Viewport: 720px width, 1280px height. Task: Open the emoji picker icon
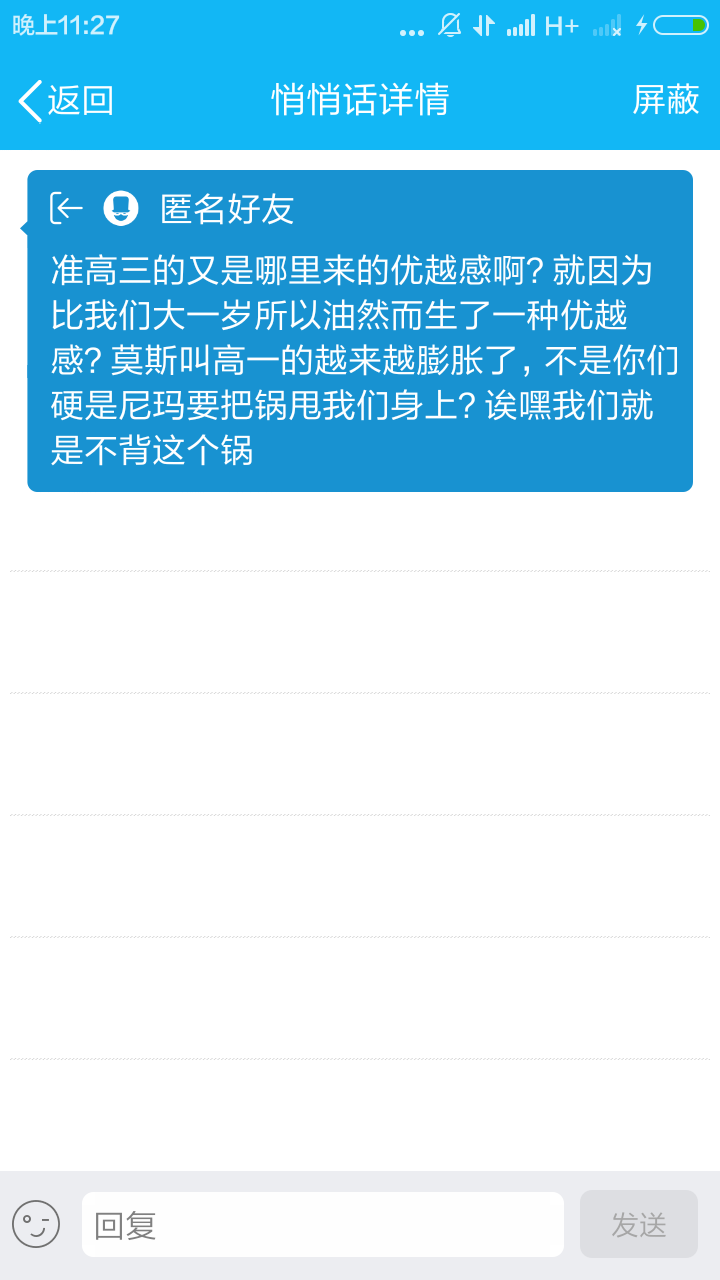tap(36, 1224)
